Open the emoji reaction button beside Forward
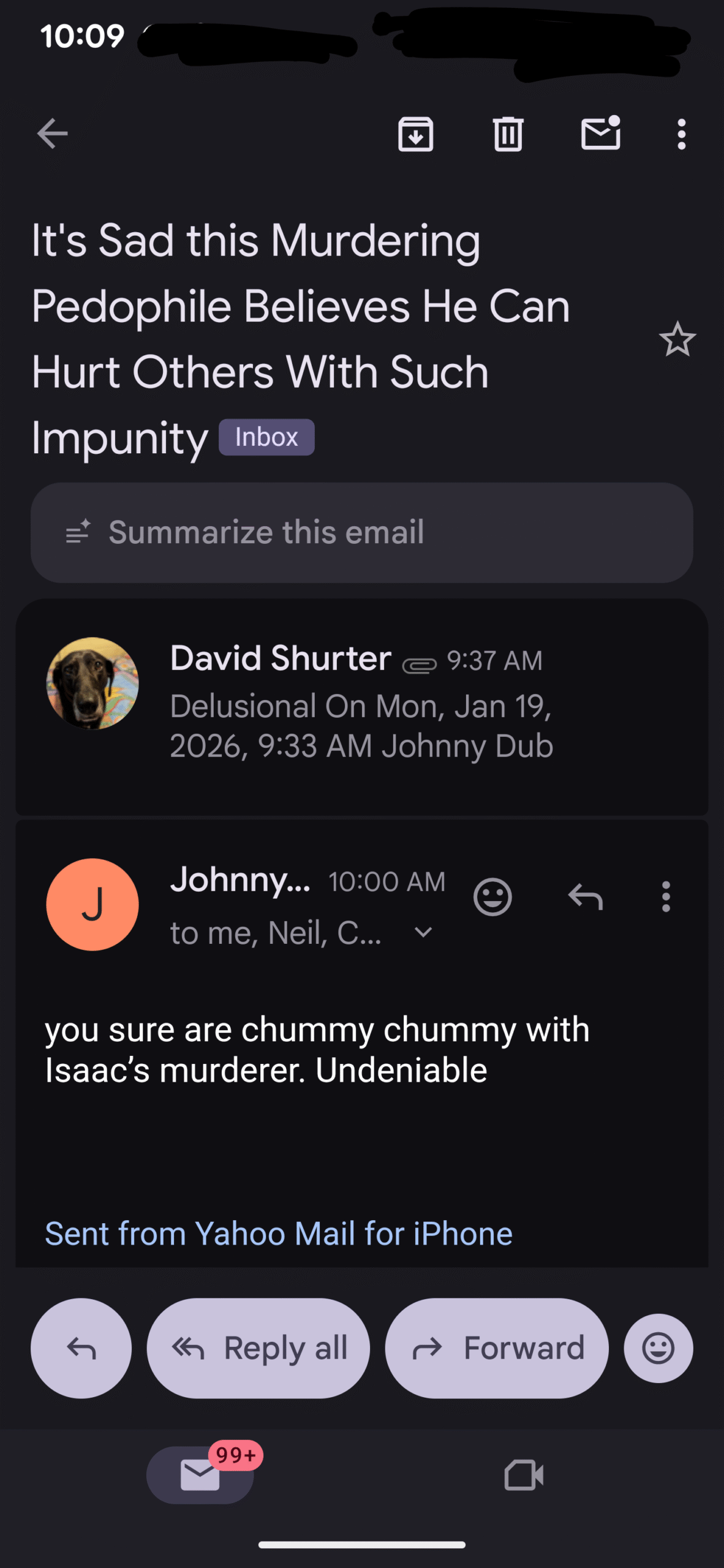This screenshot has width=724, height=1568. [x=658, y=1348]
